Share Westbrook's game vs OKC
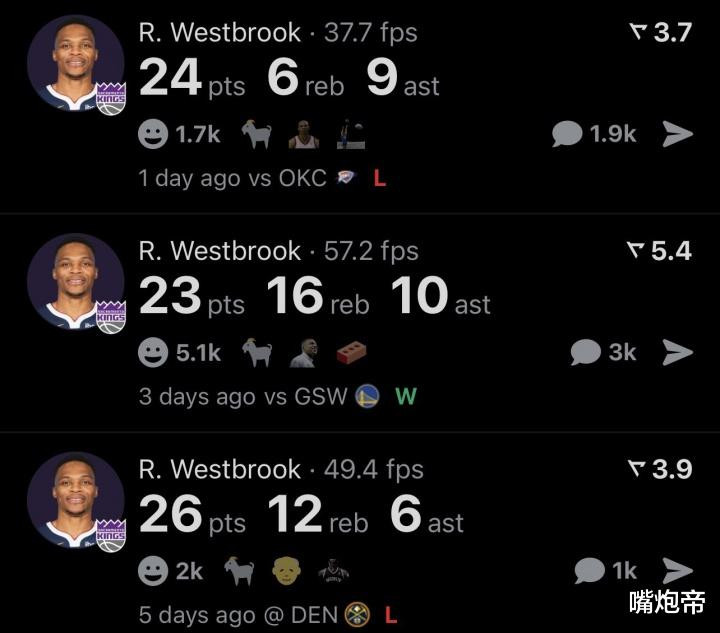720x633 pixels. tap(678, 133)
